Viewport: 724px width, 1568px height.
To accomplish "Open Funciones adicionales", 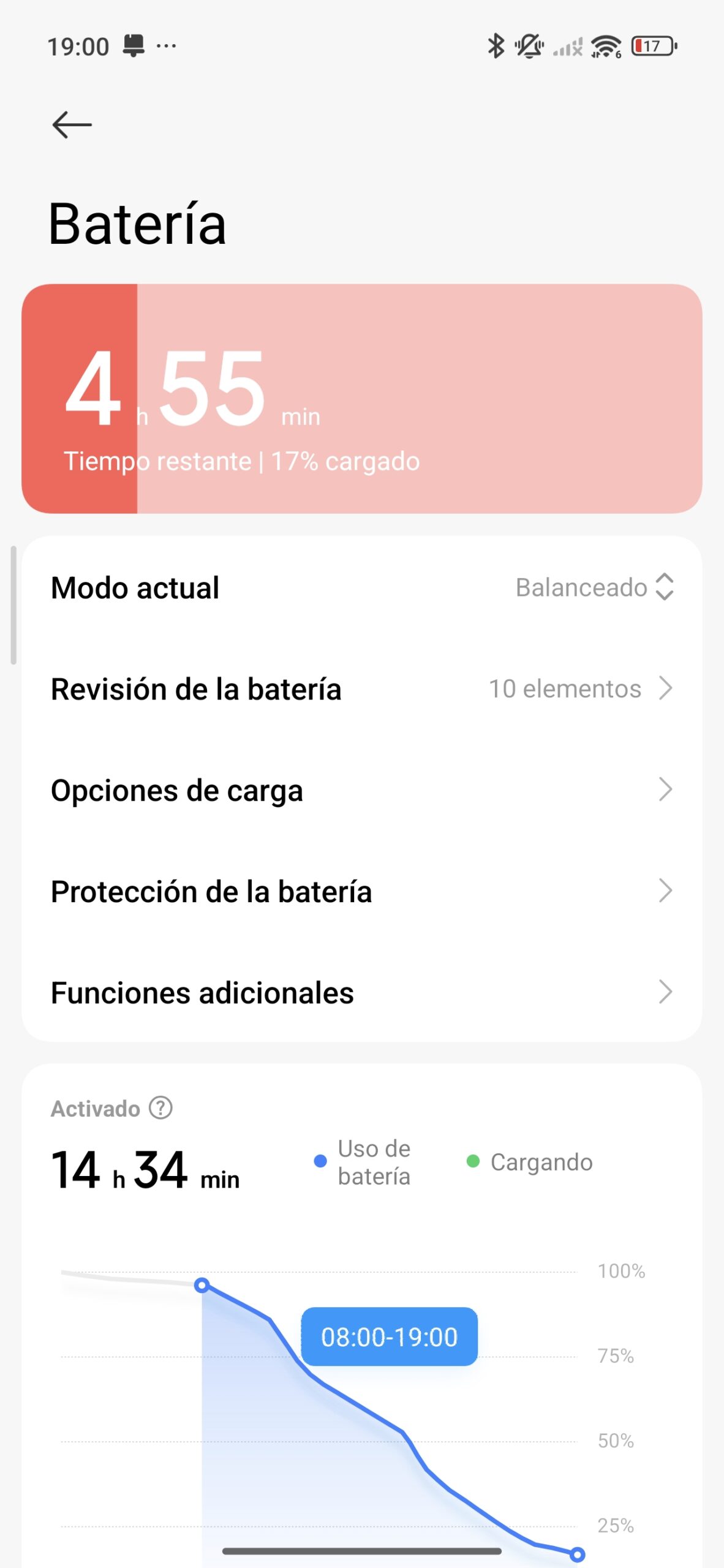I will click(361, 992).
